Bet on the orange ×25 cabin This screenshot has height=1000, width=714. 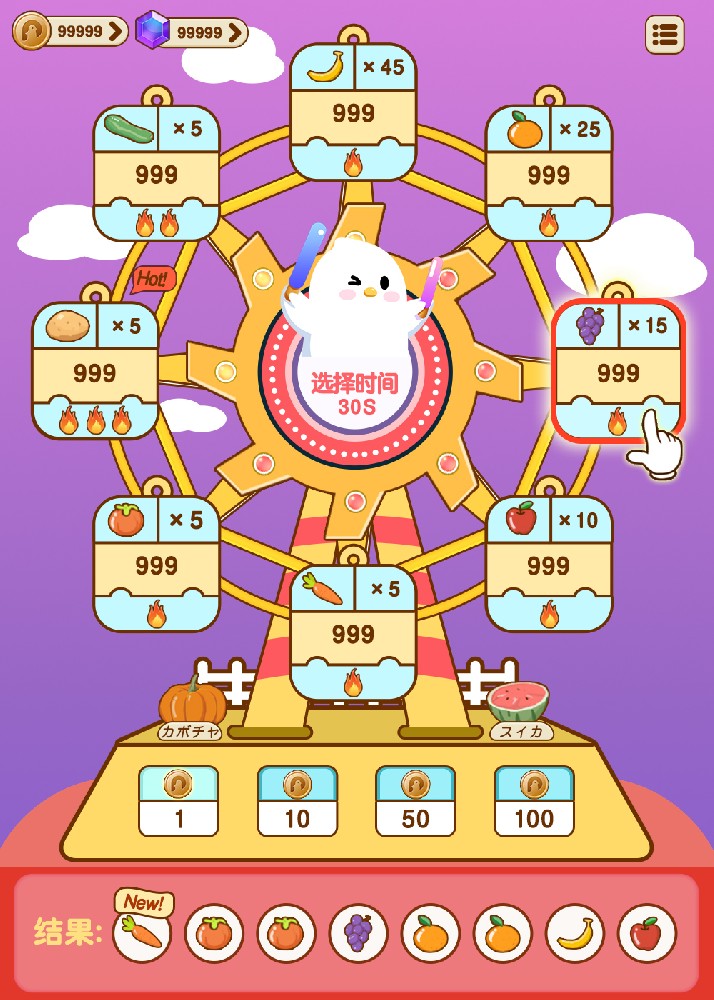pyautogui.click(x=548, y=173)
